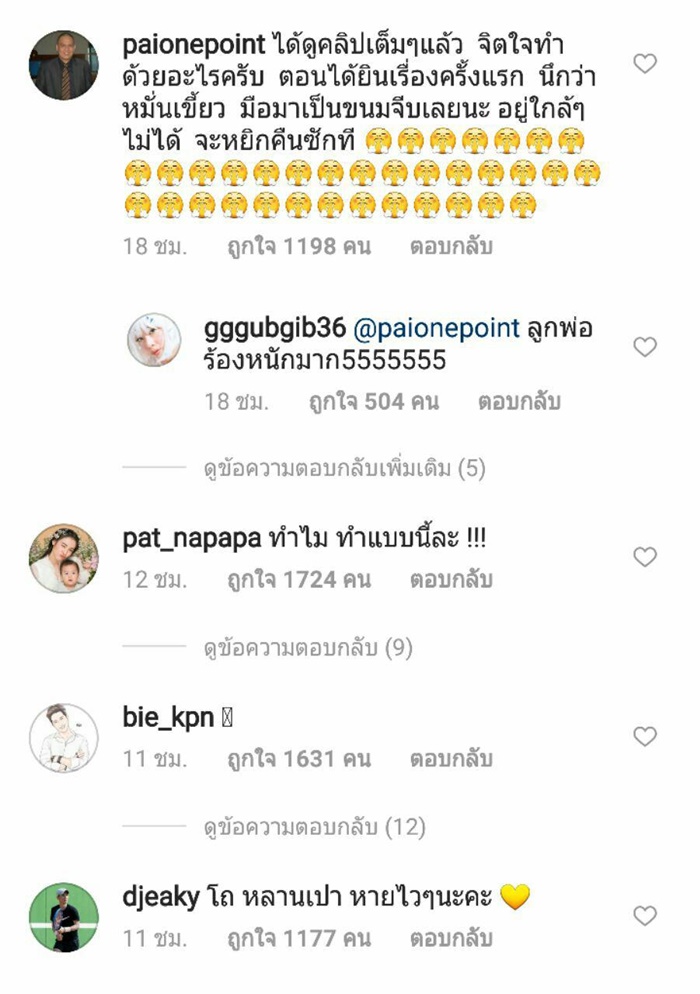Open paionepoint's profile picture
The width and height of the screenshot is (700, 994).
coord(64,65)
